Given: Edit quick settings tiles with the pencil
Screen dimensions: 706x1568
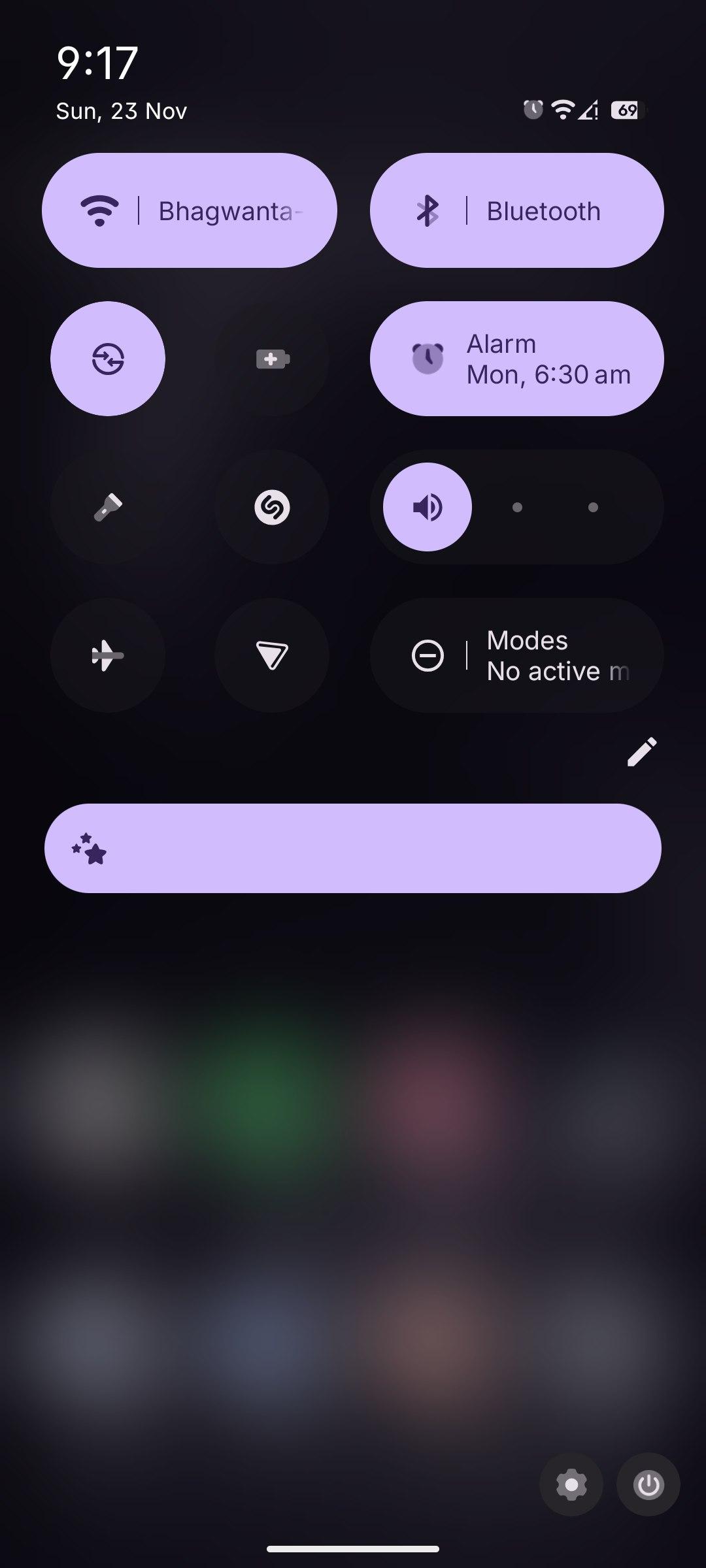Looking at the screenshot, I should (x=641, y=752).
